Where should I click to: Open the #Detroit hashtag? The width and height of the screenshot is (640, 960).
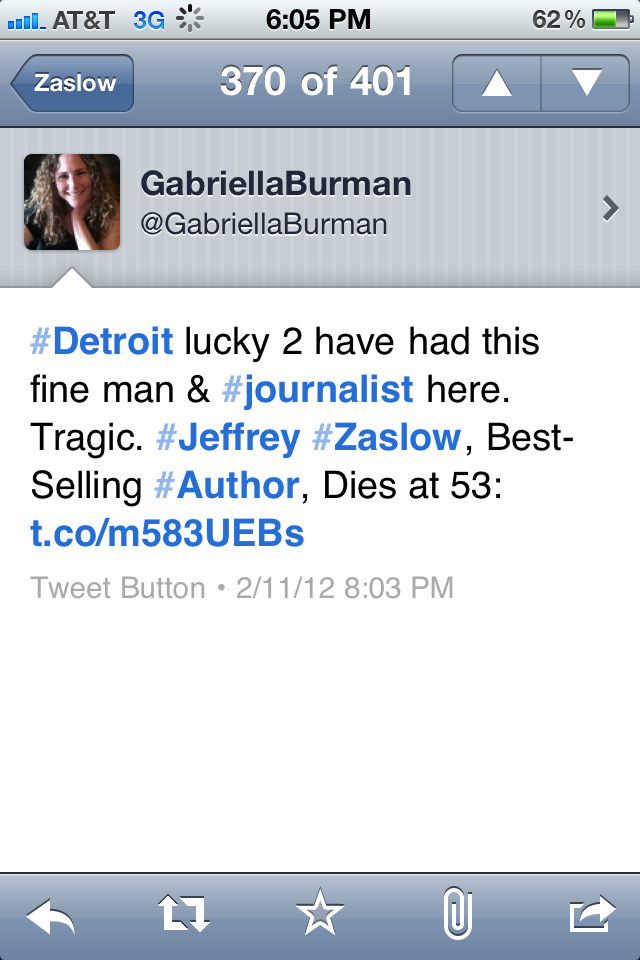point(102,342)
